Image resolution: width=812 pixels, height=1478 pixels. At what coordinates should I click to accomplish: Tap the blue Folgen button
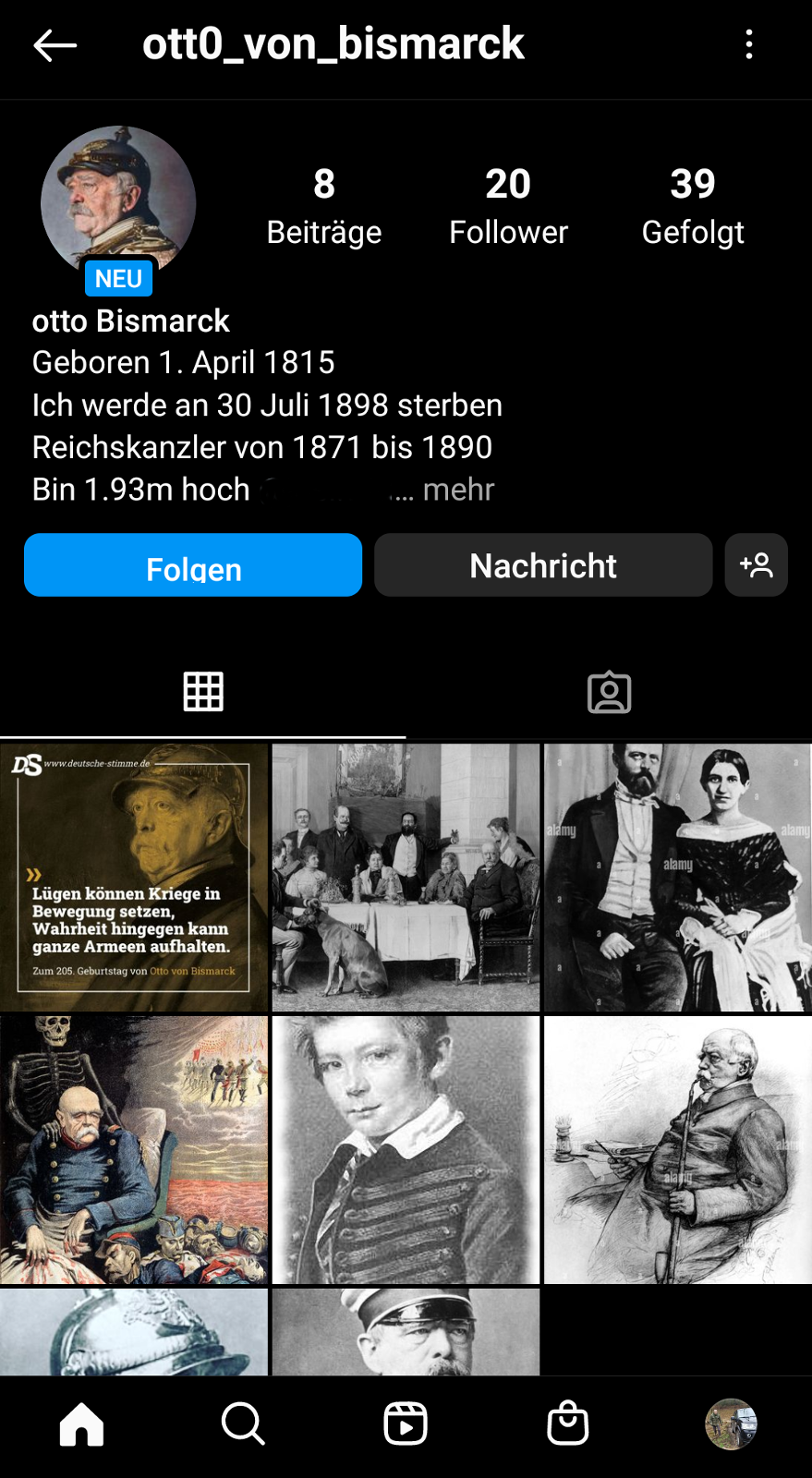tap(193, 565)
